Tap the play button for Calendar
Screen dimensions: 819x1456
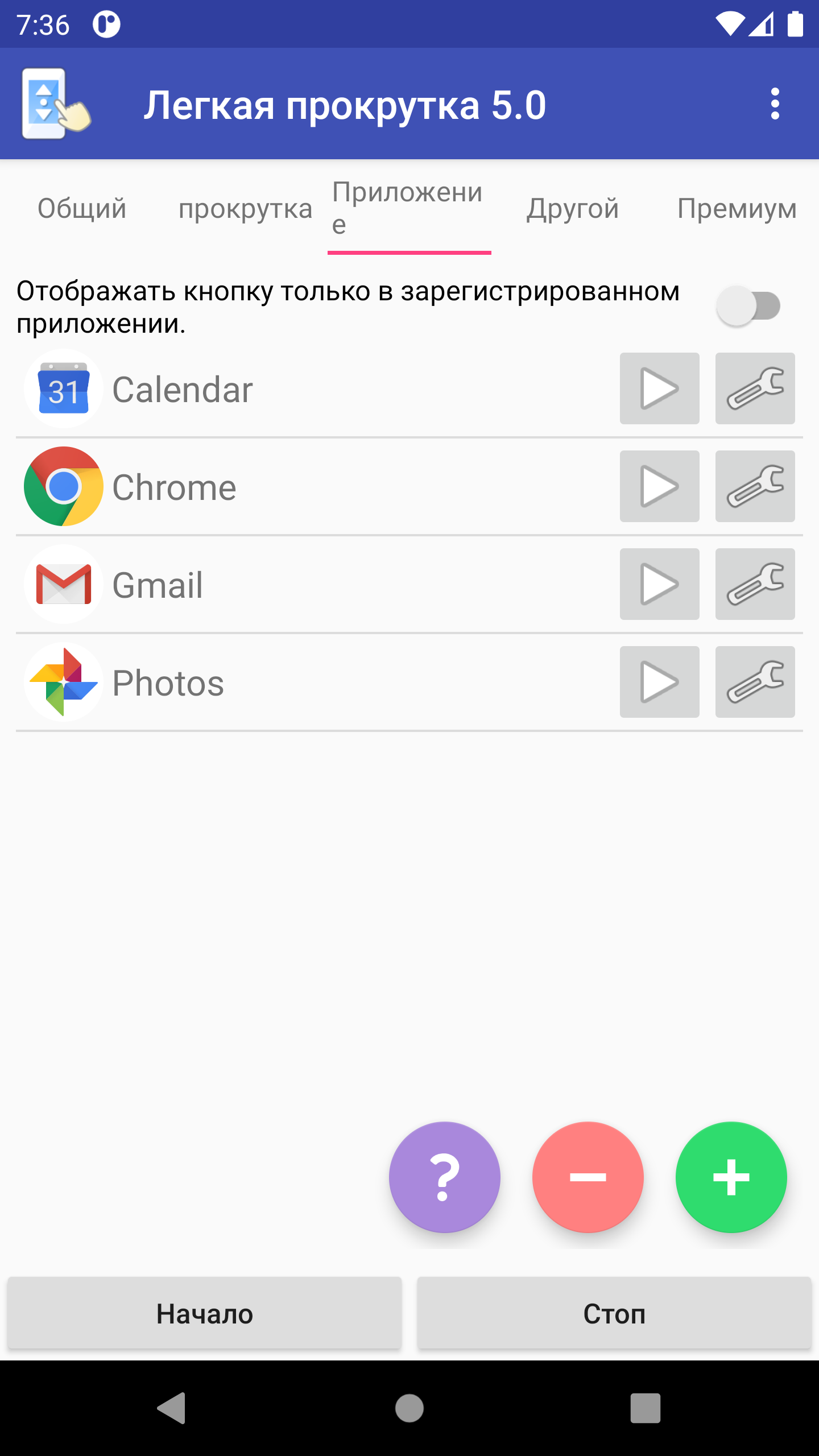point(659,388)
